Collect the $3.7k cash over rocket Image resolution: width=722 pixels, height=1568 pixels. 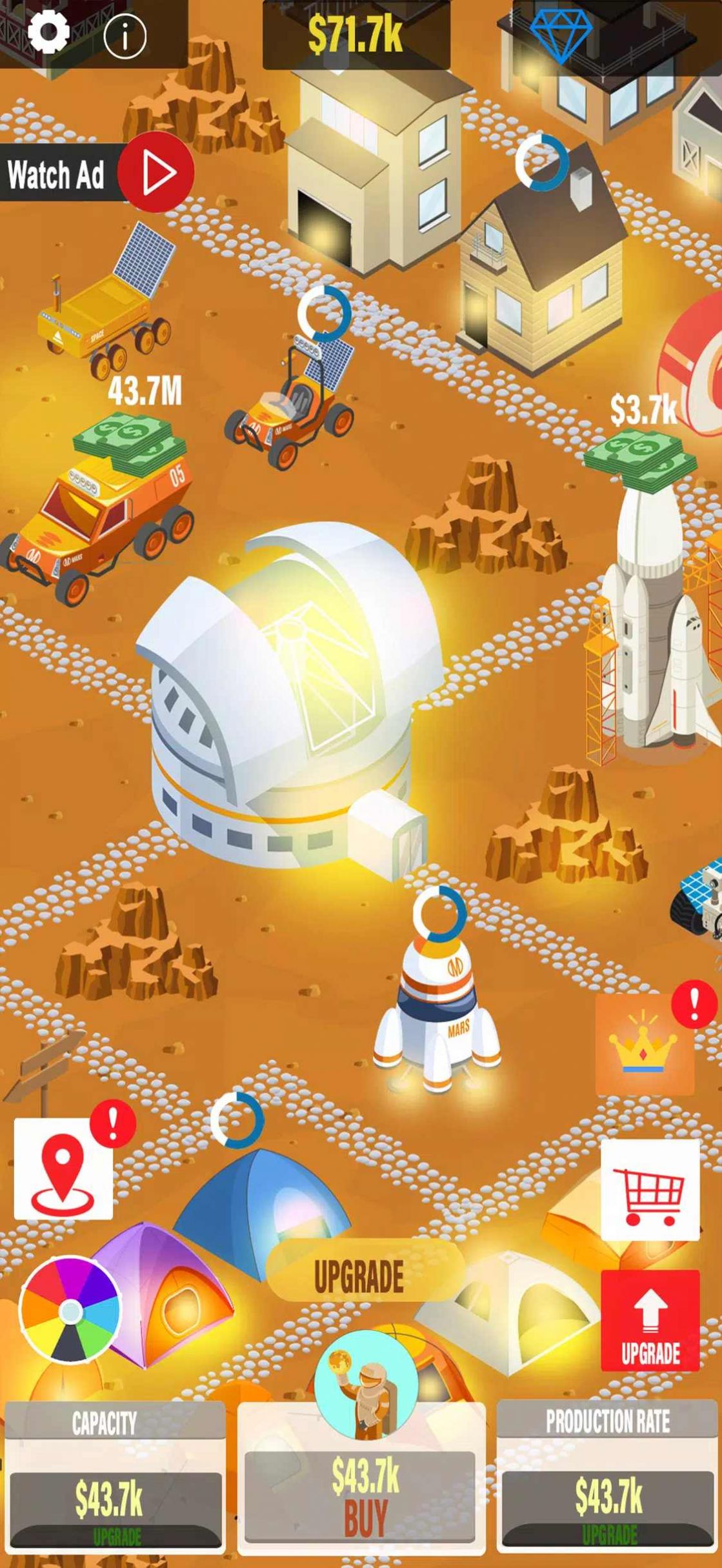coord(640,459)
